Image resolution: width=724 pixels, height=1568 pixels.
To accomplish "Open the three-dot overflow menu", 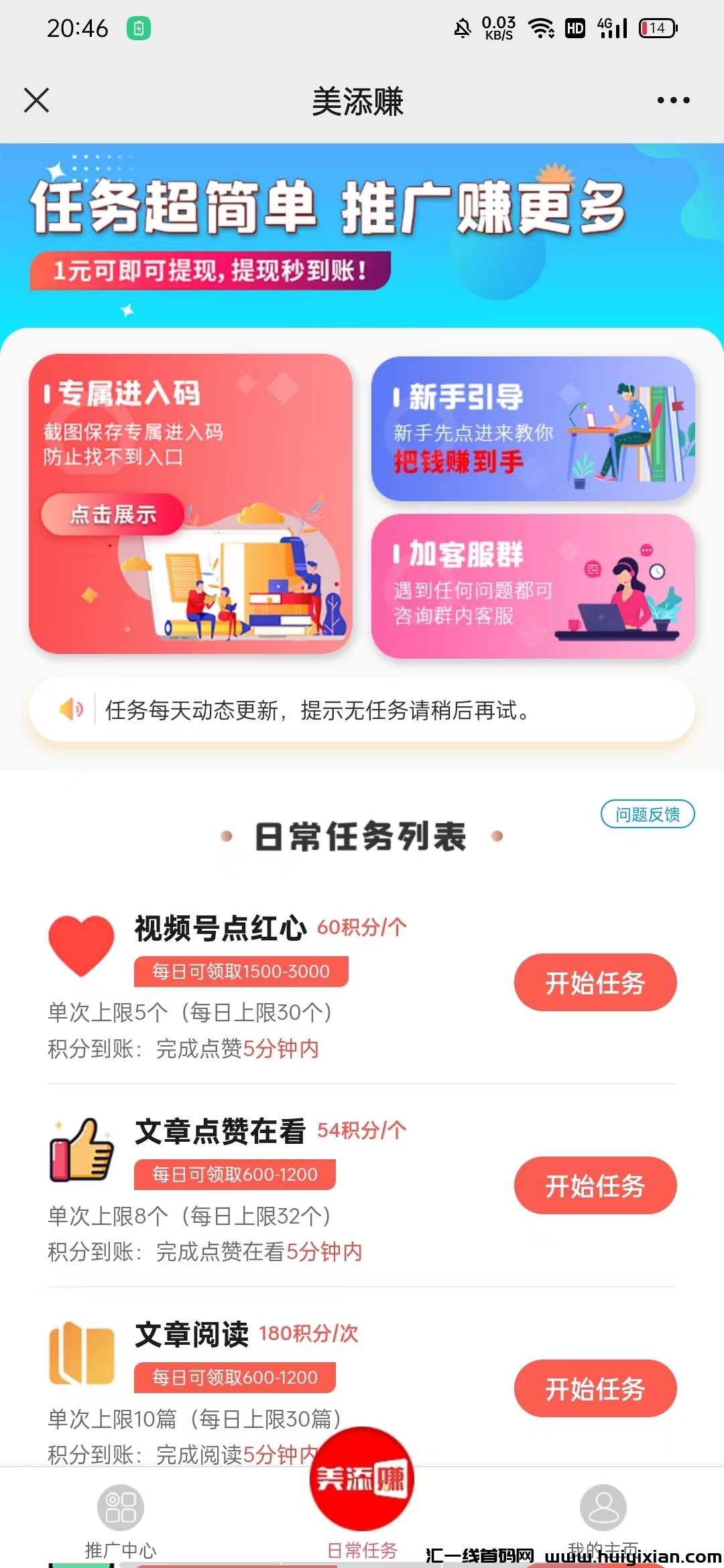I will pyautogui.click(x=673, y=101).
